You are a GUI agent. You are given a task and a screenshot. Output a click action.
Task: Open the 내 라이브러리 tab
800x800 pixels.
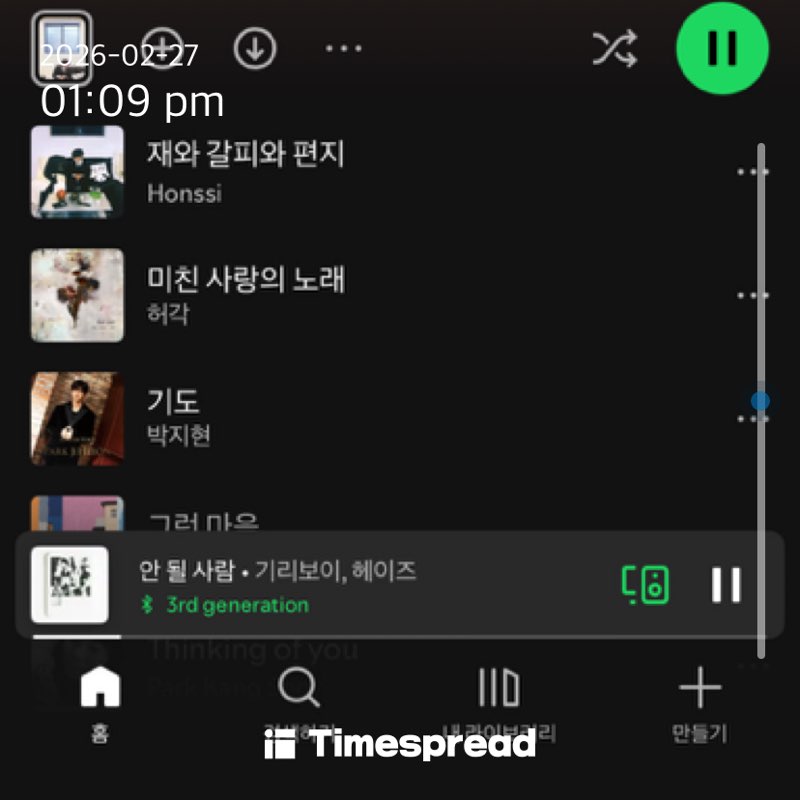498,703
